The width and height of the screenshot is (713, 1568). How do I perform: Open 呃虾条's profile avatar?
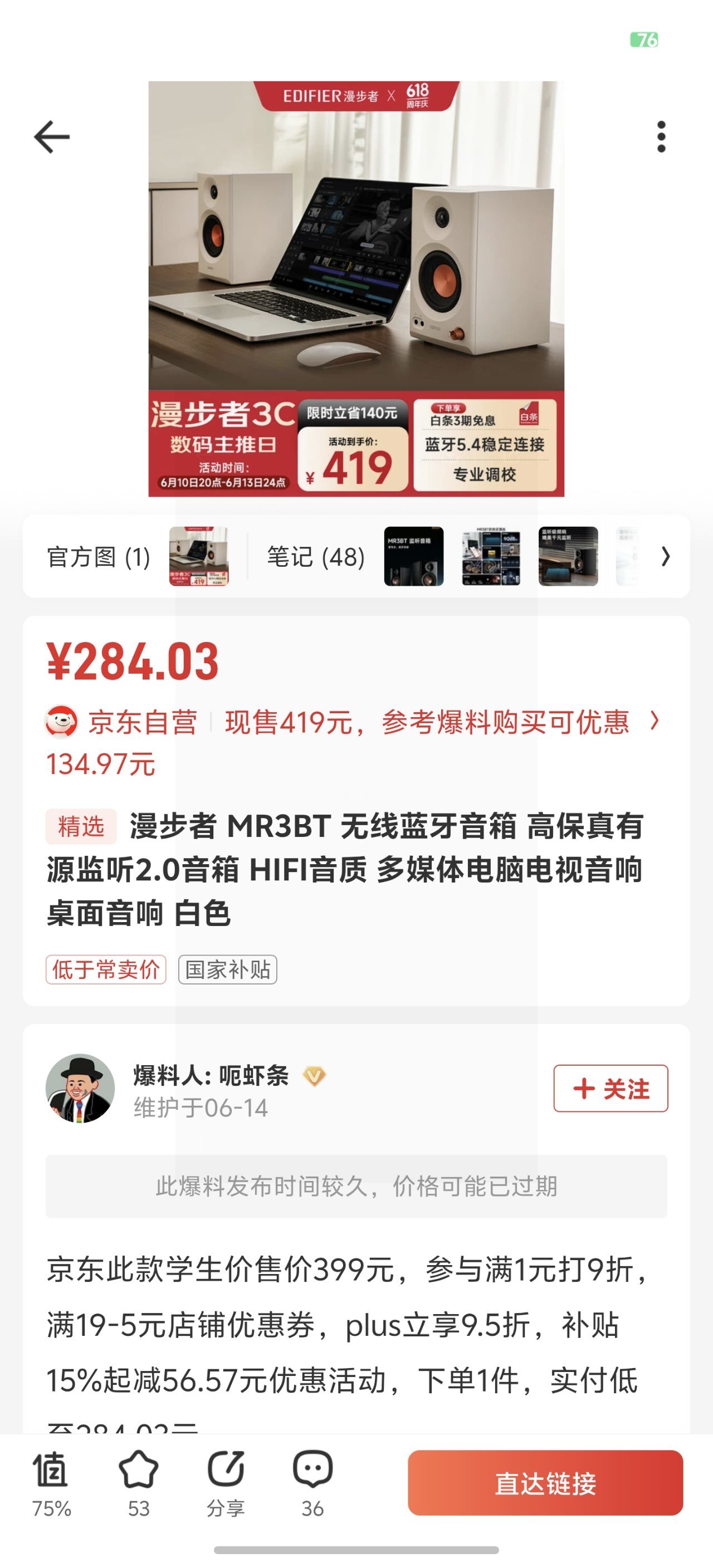(80, 1089)
